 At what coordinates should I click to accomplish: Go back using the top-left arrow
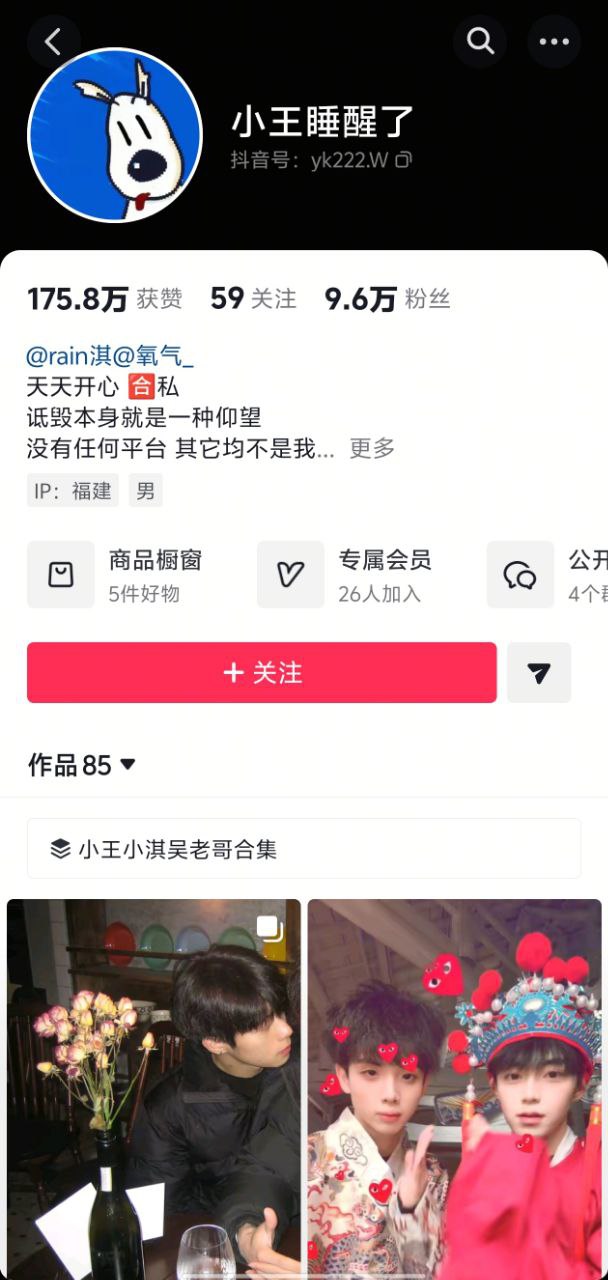tap(53, 41)
